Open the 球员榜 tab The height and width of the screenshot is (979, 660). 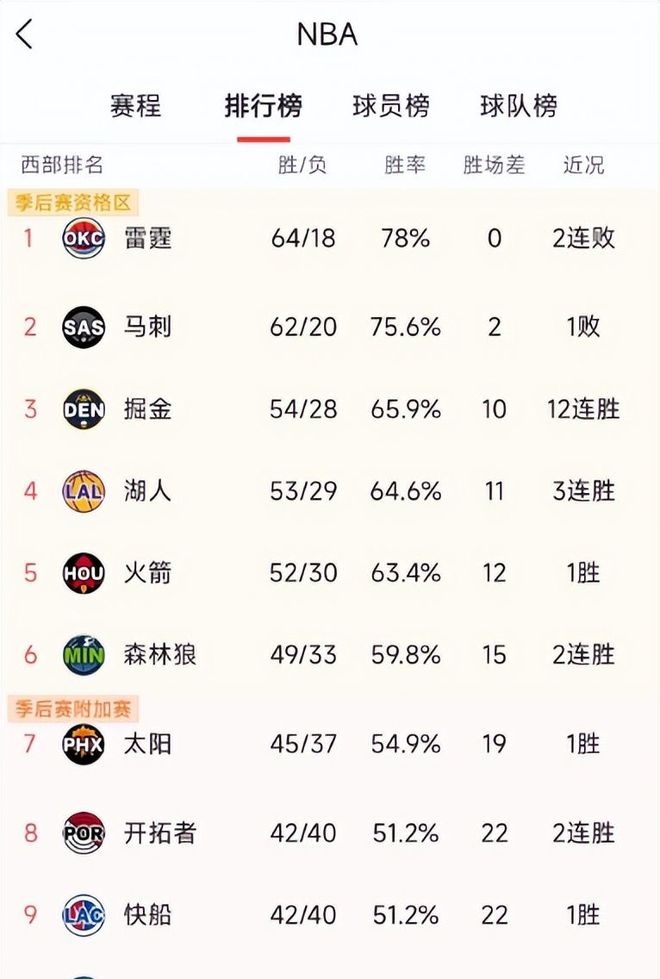(x=391, y=105)
